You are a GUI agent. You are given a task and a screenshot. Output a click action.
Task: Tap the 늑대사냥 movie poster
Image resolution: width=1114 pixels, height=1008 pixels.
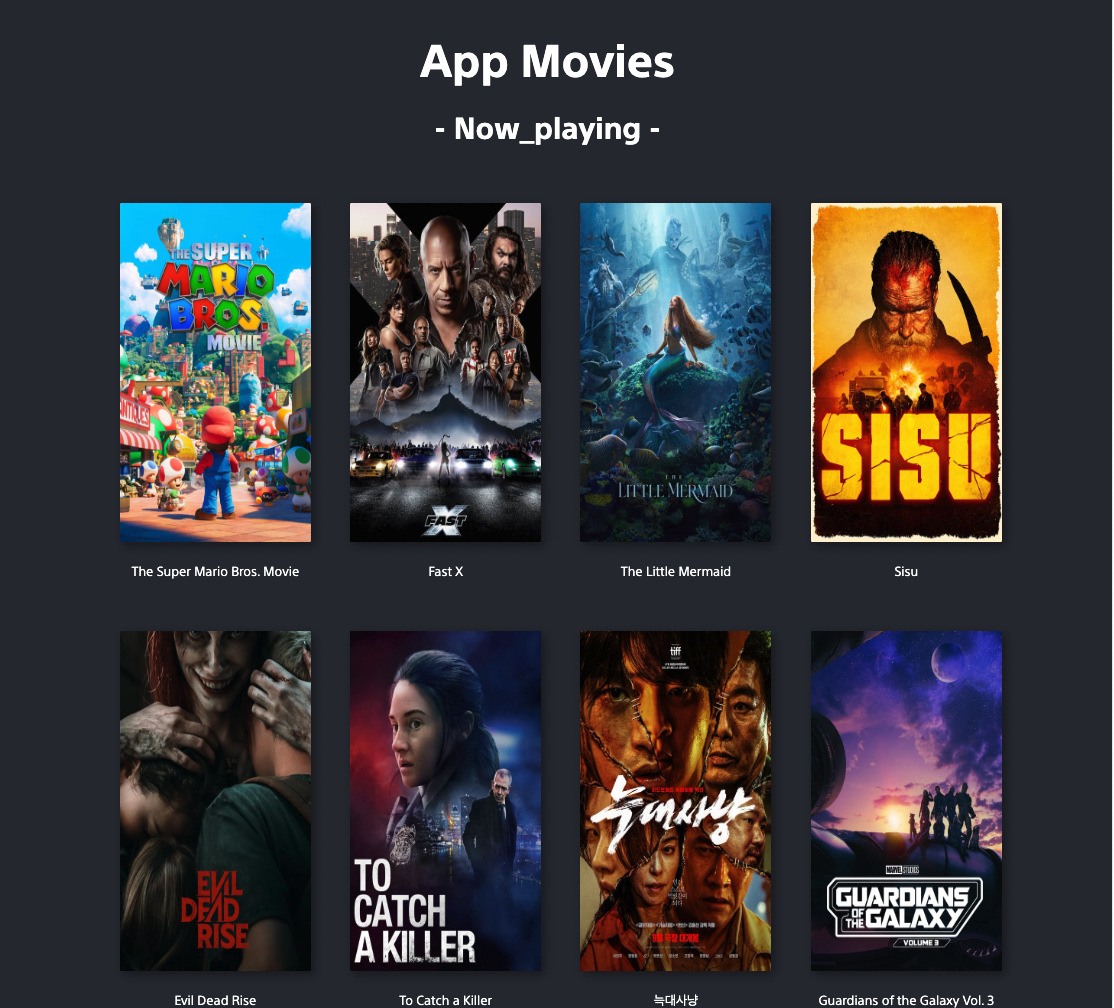[x=675, y=800]
